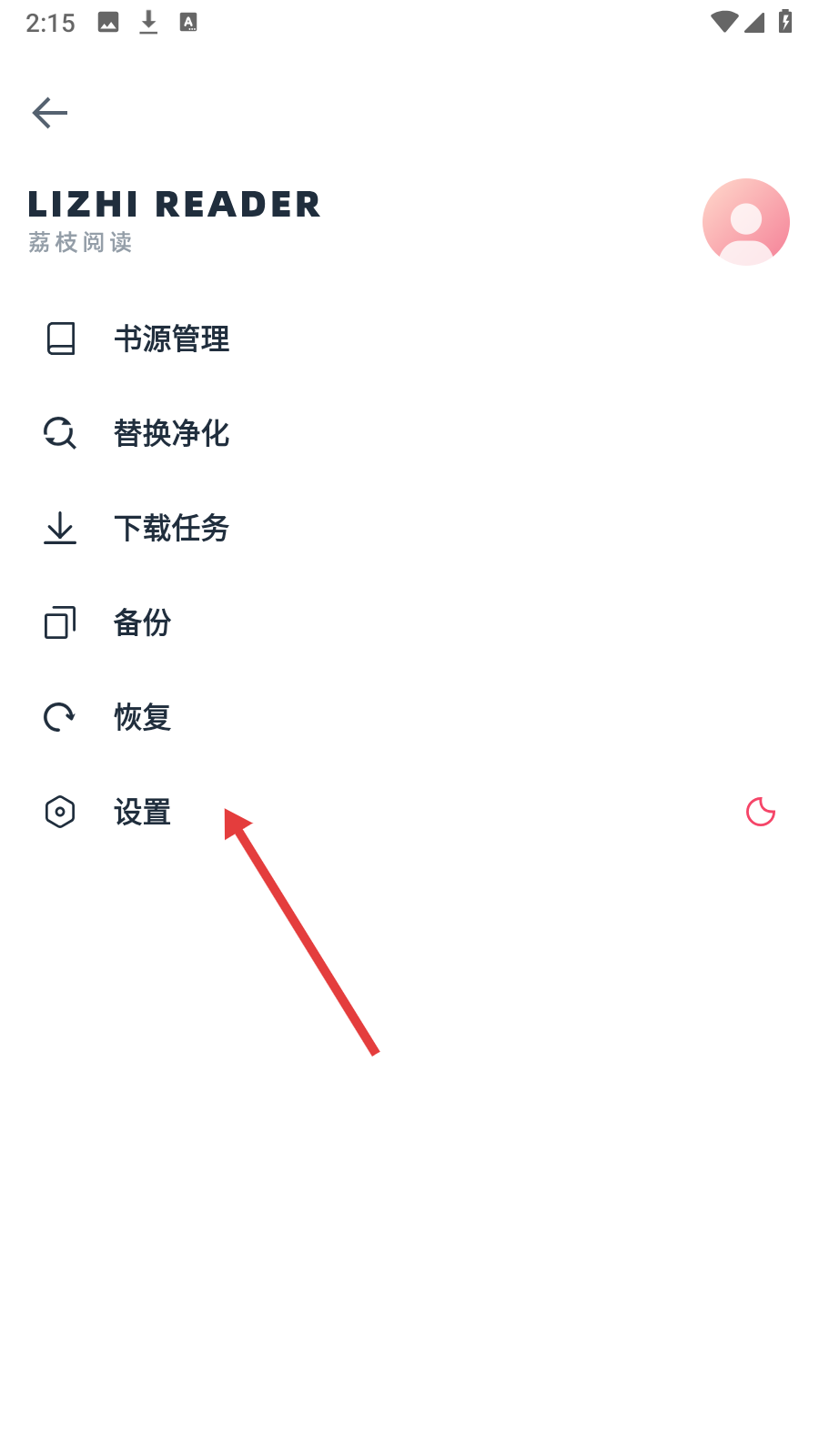This screenshot has width=819, height=1456.
Task: Open the profile avatar
Action: click(x=745, y=222)
